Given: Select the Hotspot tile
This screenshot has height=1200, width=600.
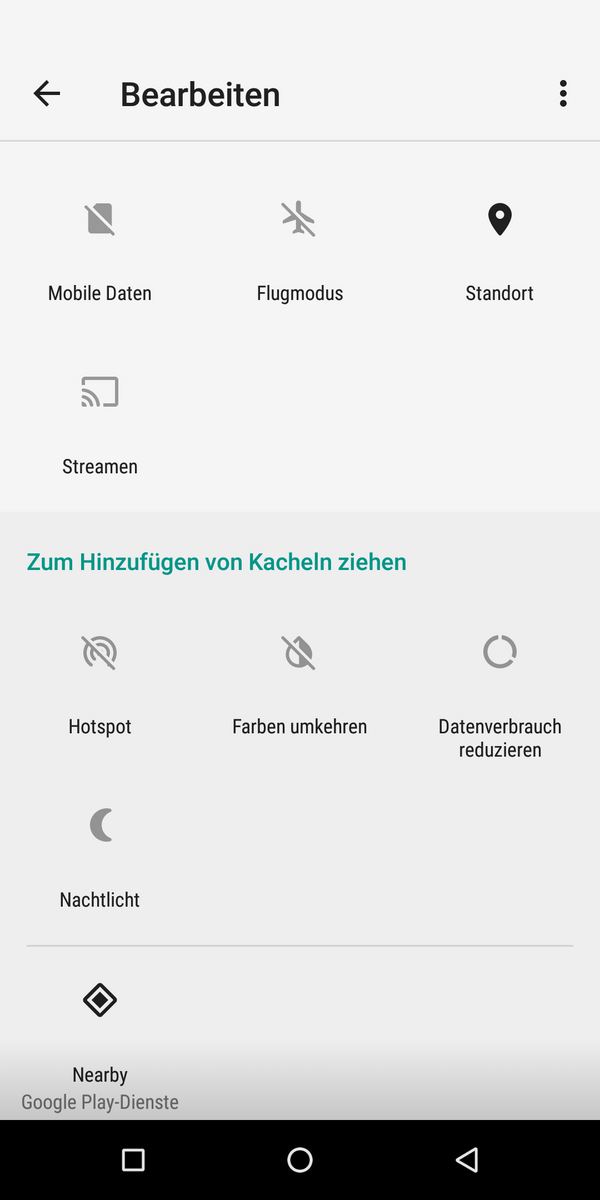Looking at the screenshot, I should click(x=100, y=682).
